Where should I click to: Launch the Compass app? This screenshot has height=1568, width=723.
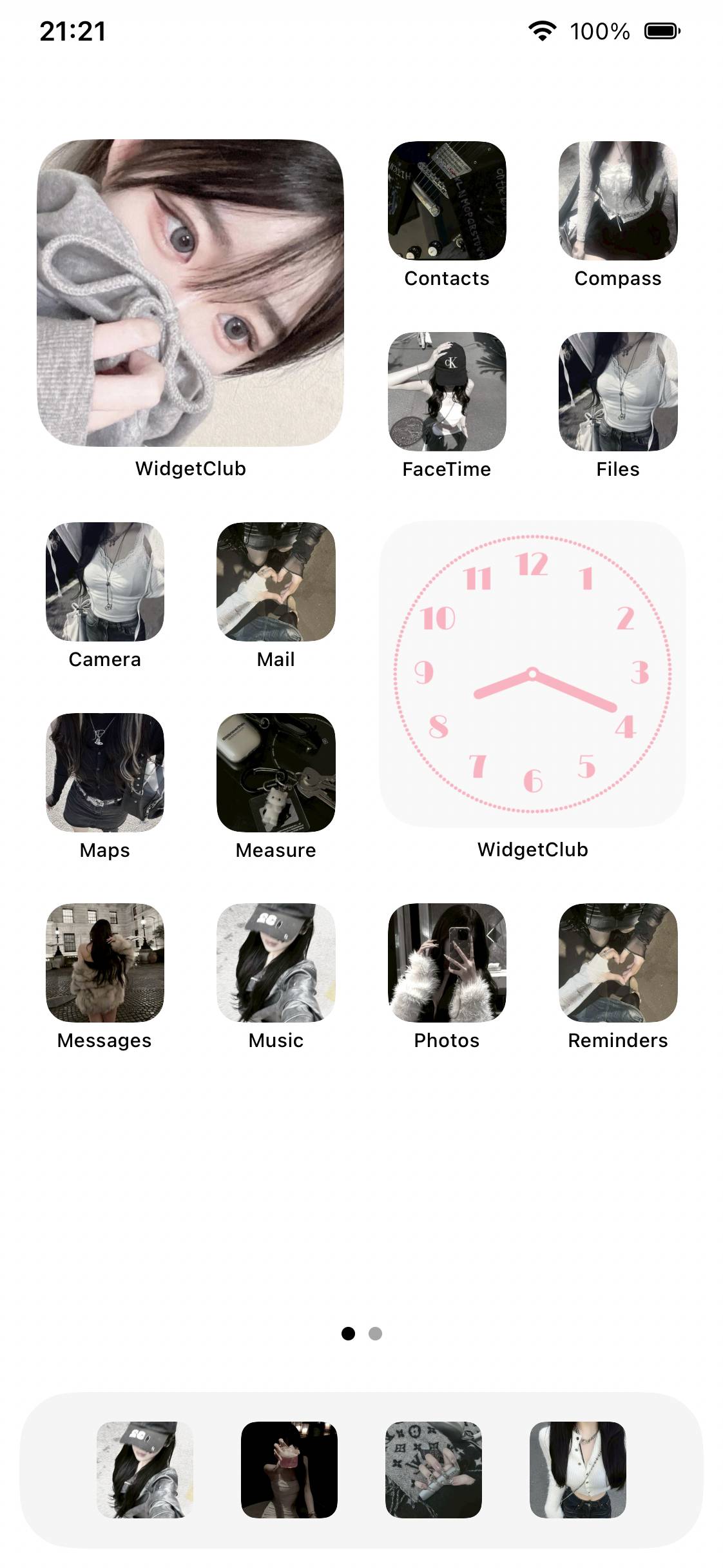coord(618,201)
